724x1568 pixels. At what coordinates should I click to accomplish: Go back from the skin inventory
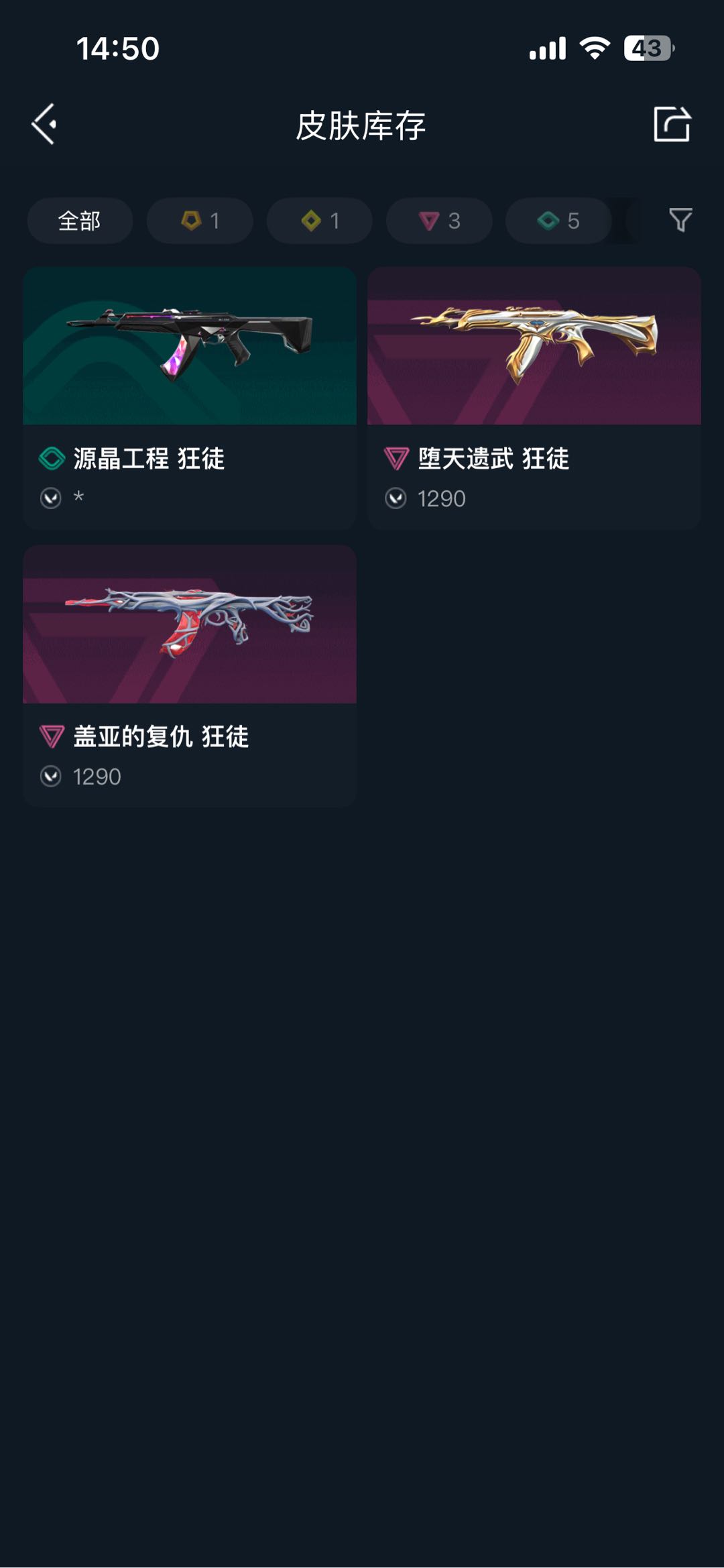[44, 124]
